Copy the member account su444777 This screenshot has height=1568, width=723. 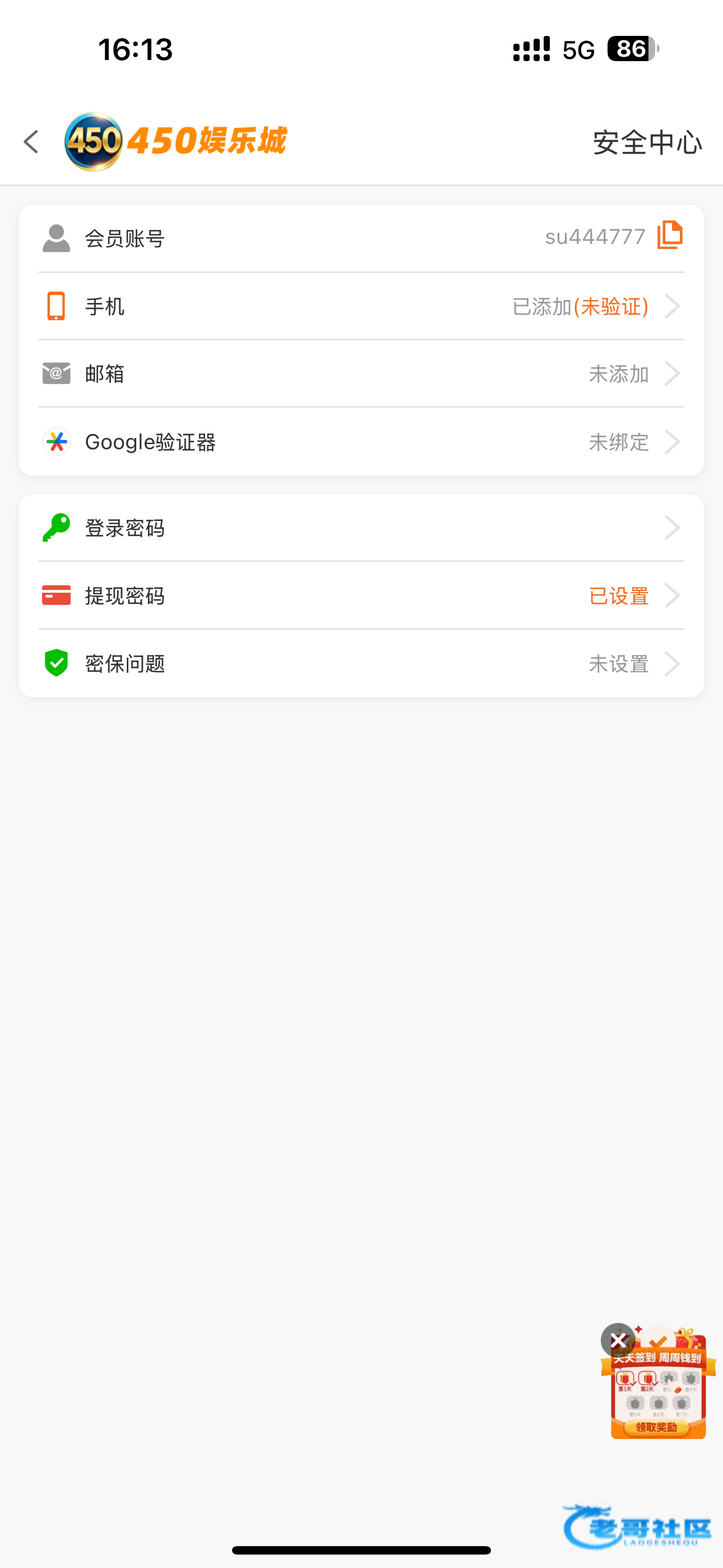tap(669, 235)
